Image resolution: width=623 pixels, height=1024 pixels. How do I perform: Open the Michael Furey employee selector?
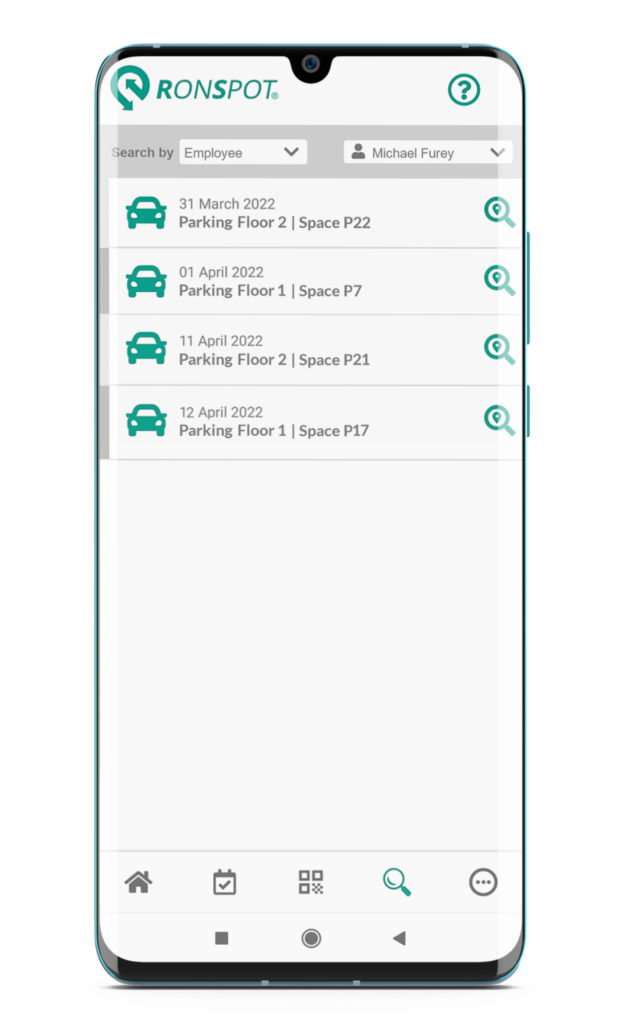pyautogui.click(x=428, y=152)
